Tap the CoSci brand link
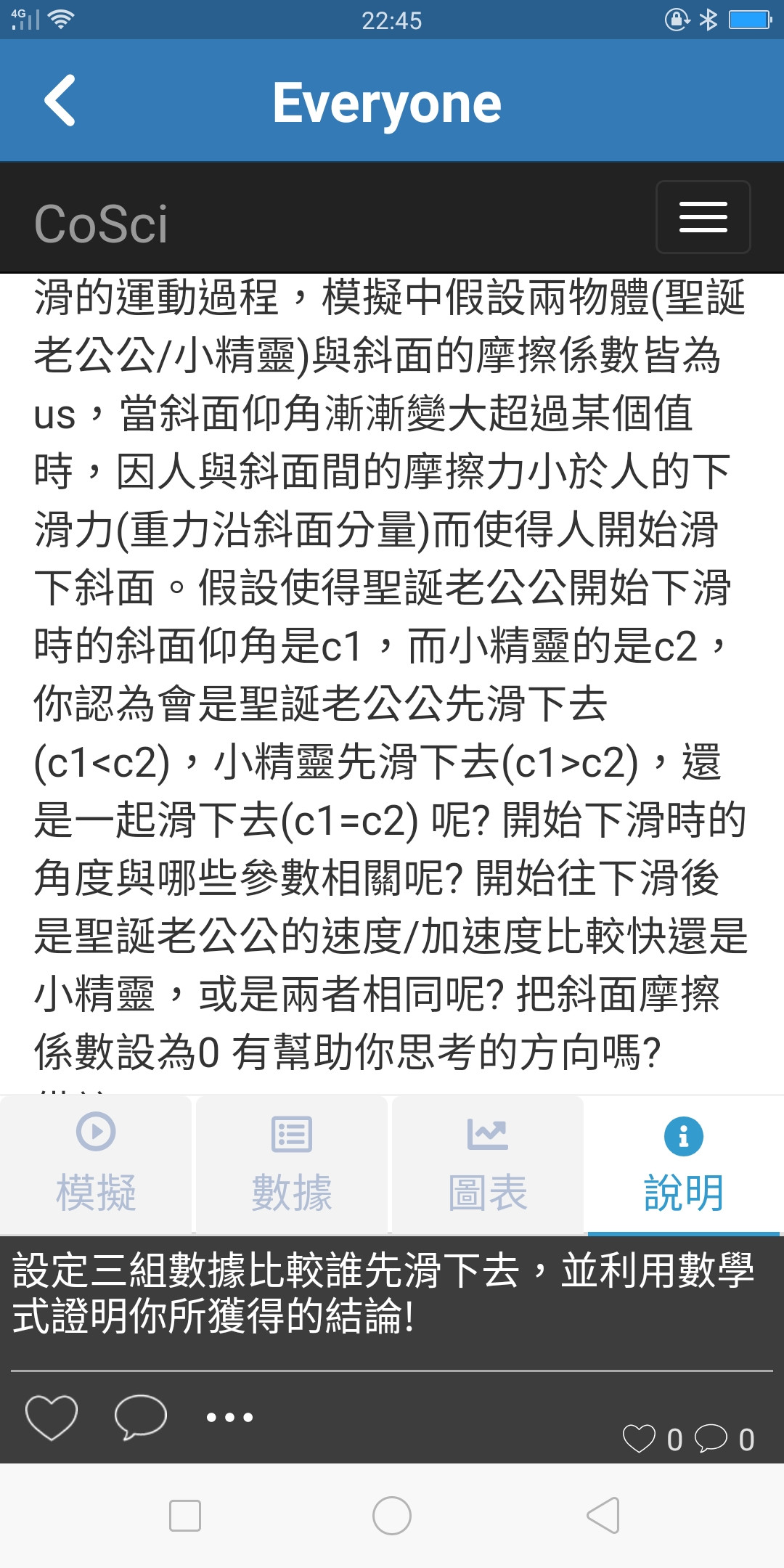This screenshot has height=1568, width=784. tap(101, 224)
